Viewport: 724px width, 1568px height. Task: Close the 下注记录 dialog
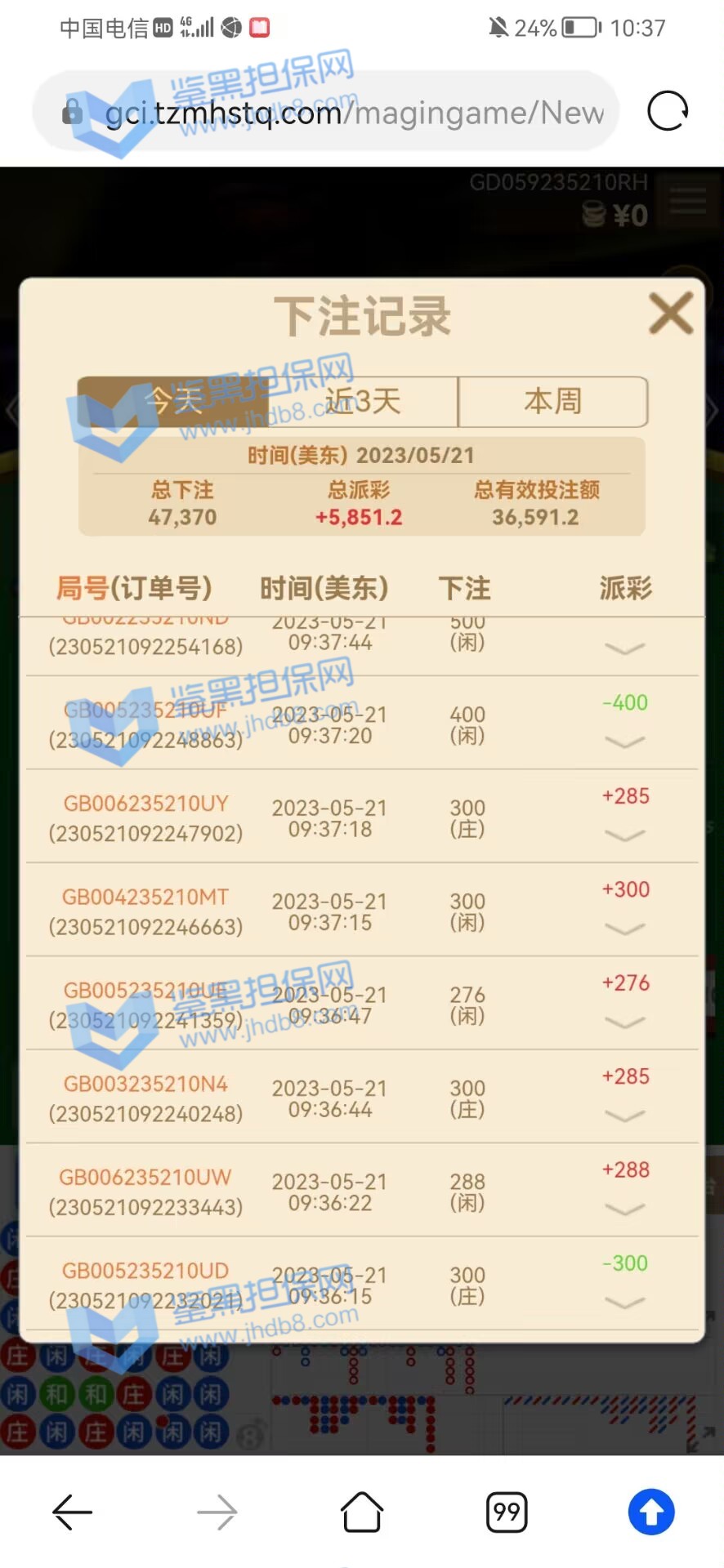click(x=670, y=314)
